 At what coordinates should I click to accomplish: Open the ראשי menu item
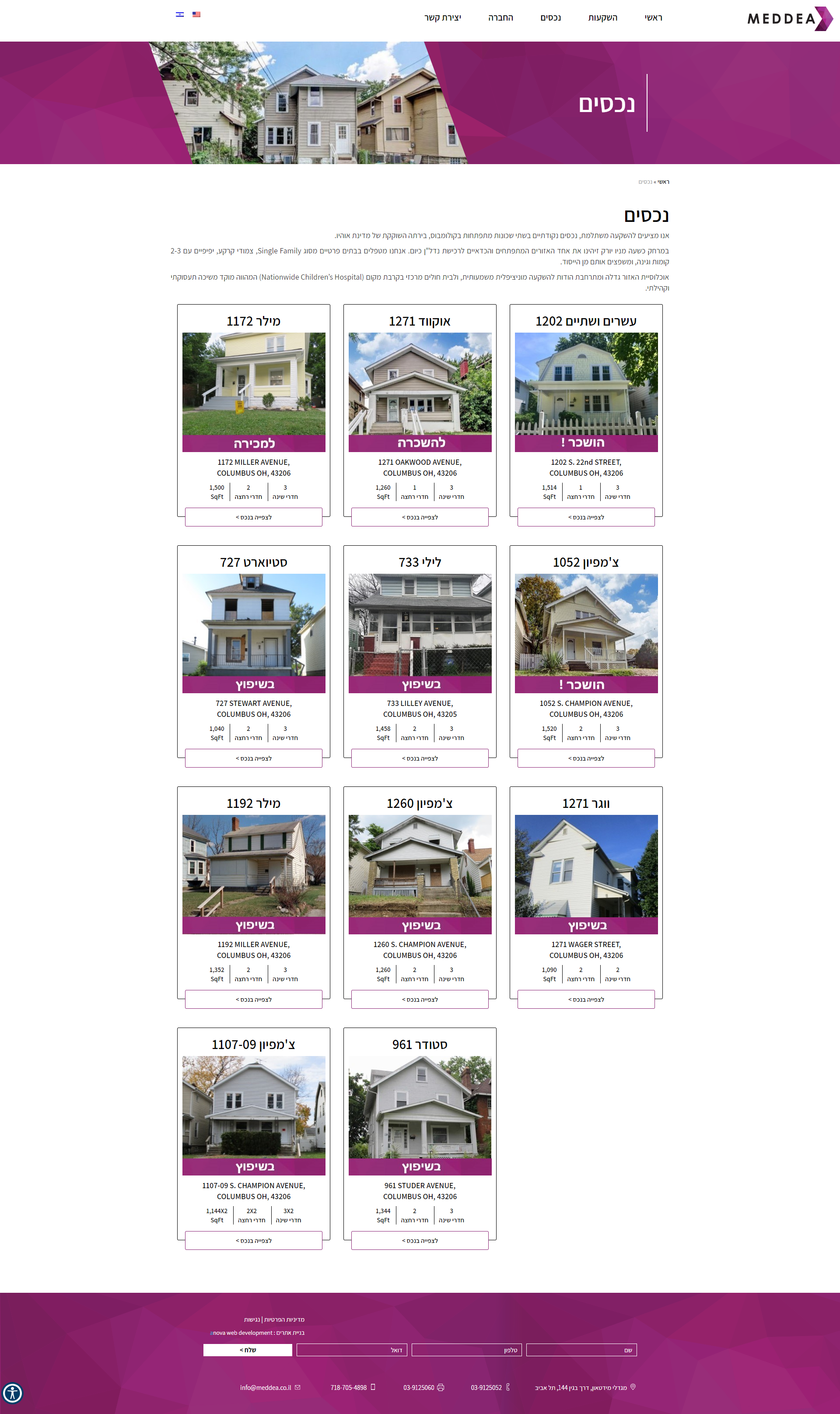[x=653, y=18]
